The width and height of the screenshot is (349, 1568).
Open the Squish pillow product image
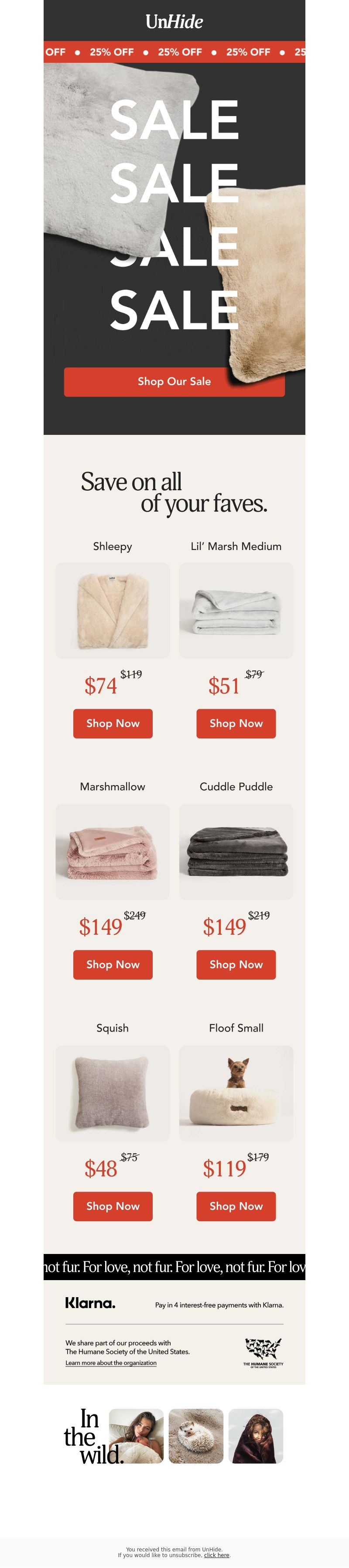click(x=113, y=1093)
